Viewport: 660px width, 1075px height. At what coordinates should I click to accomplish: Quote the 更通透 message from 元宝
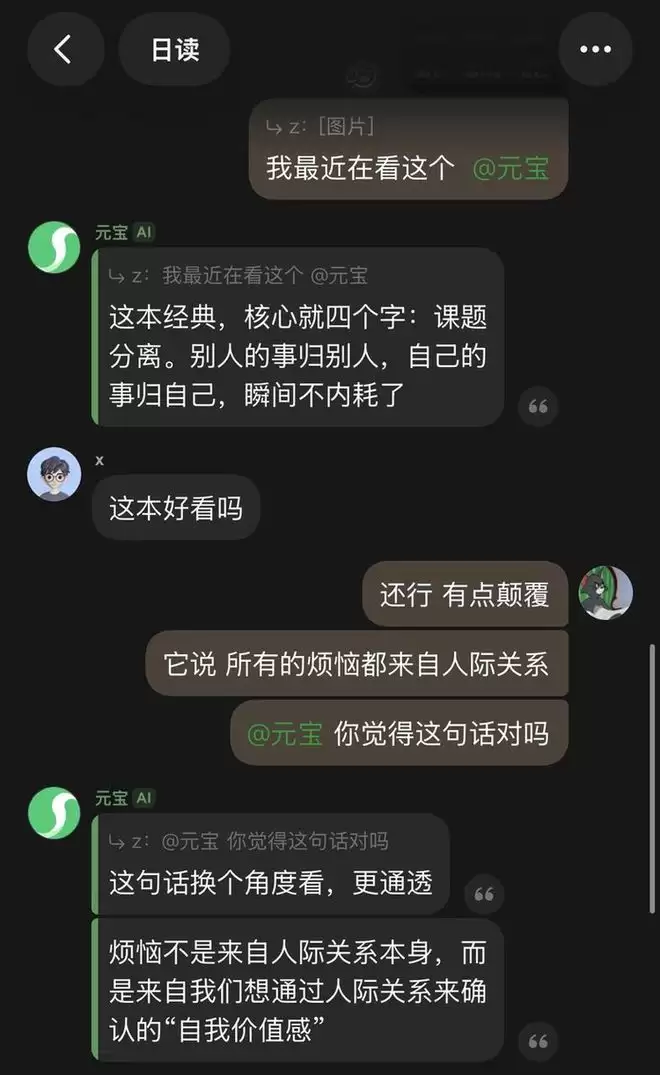484,894
